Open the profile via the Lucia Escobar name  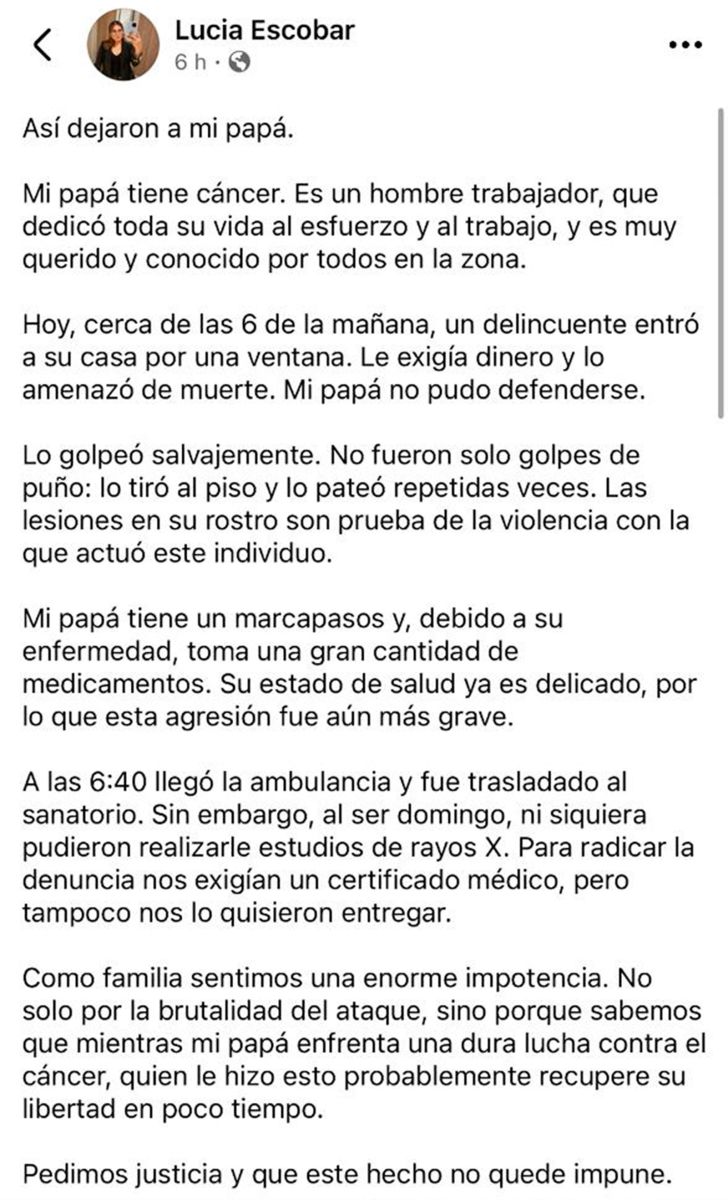point(264,30)
